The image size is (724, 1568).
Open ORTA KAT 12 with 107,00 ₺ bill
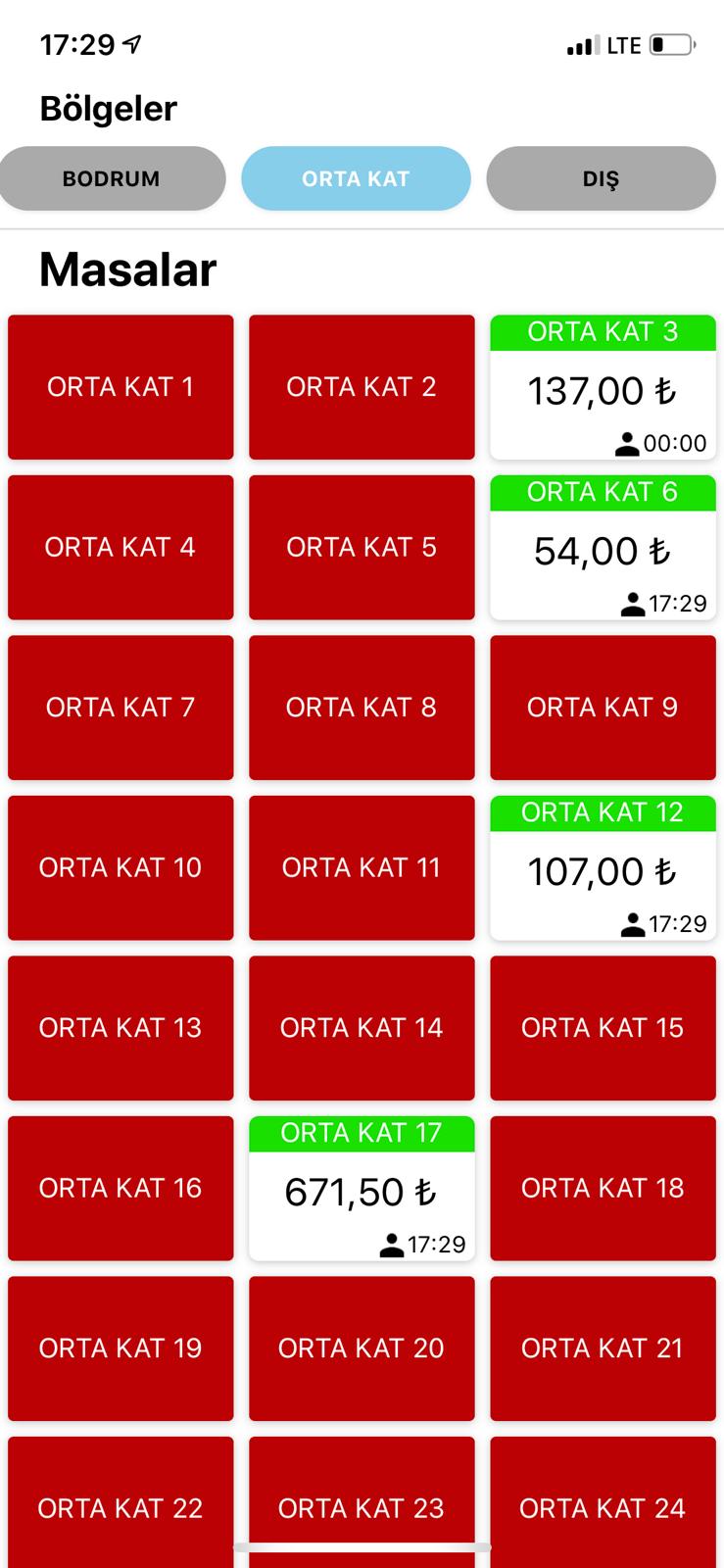(603, 867)
